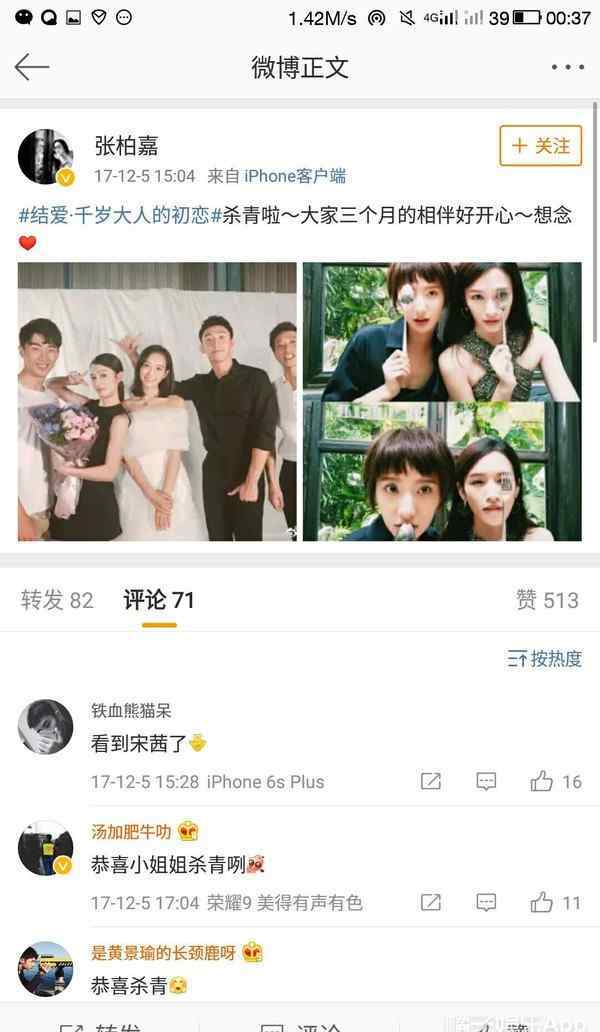Open 汤加肥牛叻's username link

coord(131,831)
